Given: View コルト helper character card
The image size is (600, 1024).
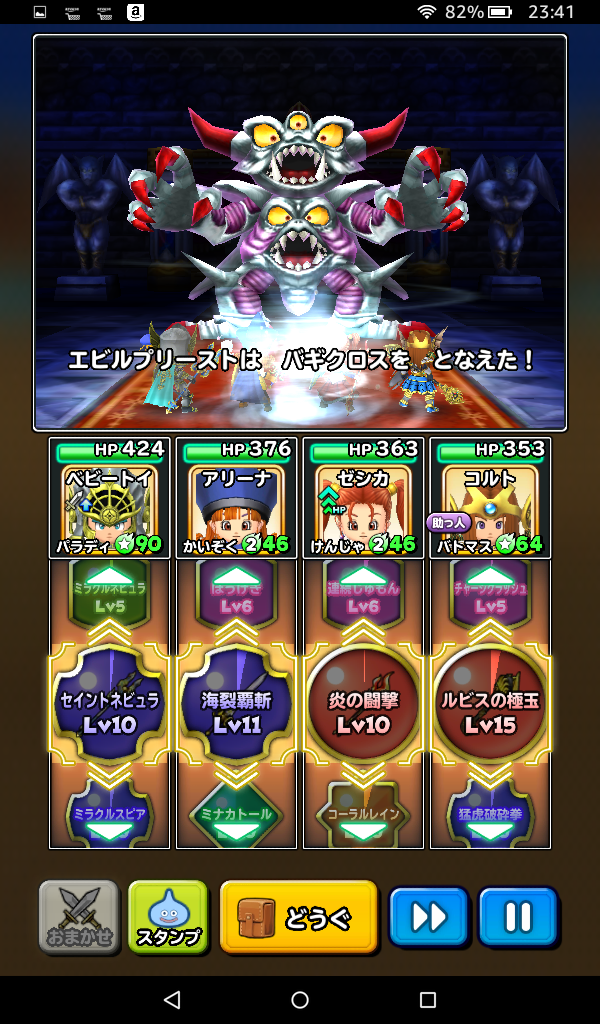Looking at the screenshot, I should click(x=490, y=498).
